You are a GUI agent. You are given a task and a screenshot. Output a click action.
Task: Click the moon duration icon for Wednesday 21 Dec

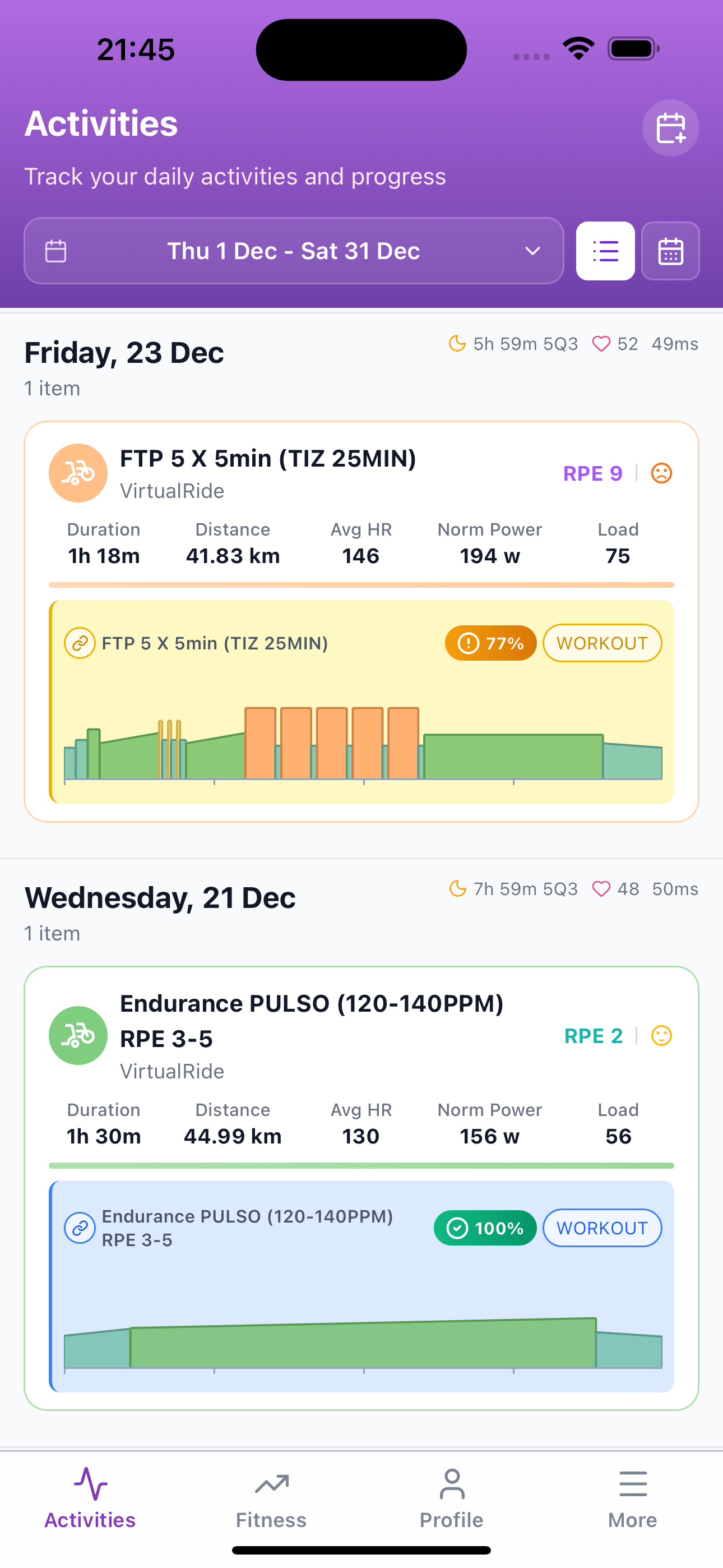click(x=456, y=889)
